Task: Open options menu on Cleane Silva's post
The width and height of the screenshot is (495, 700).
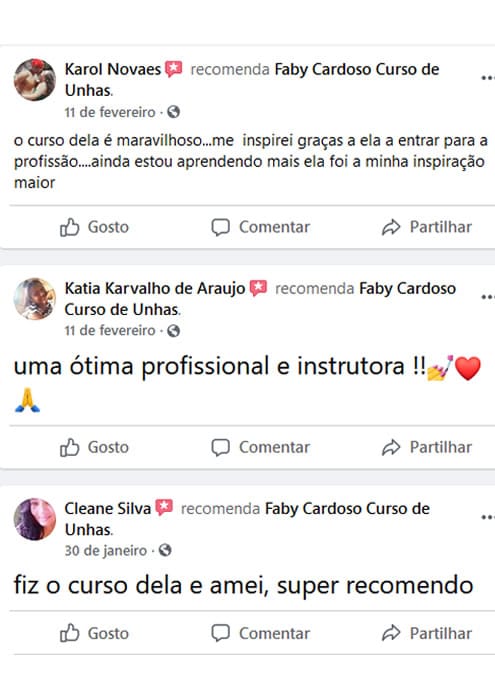Action: [487, 518]
